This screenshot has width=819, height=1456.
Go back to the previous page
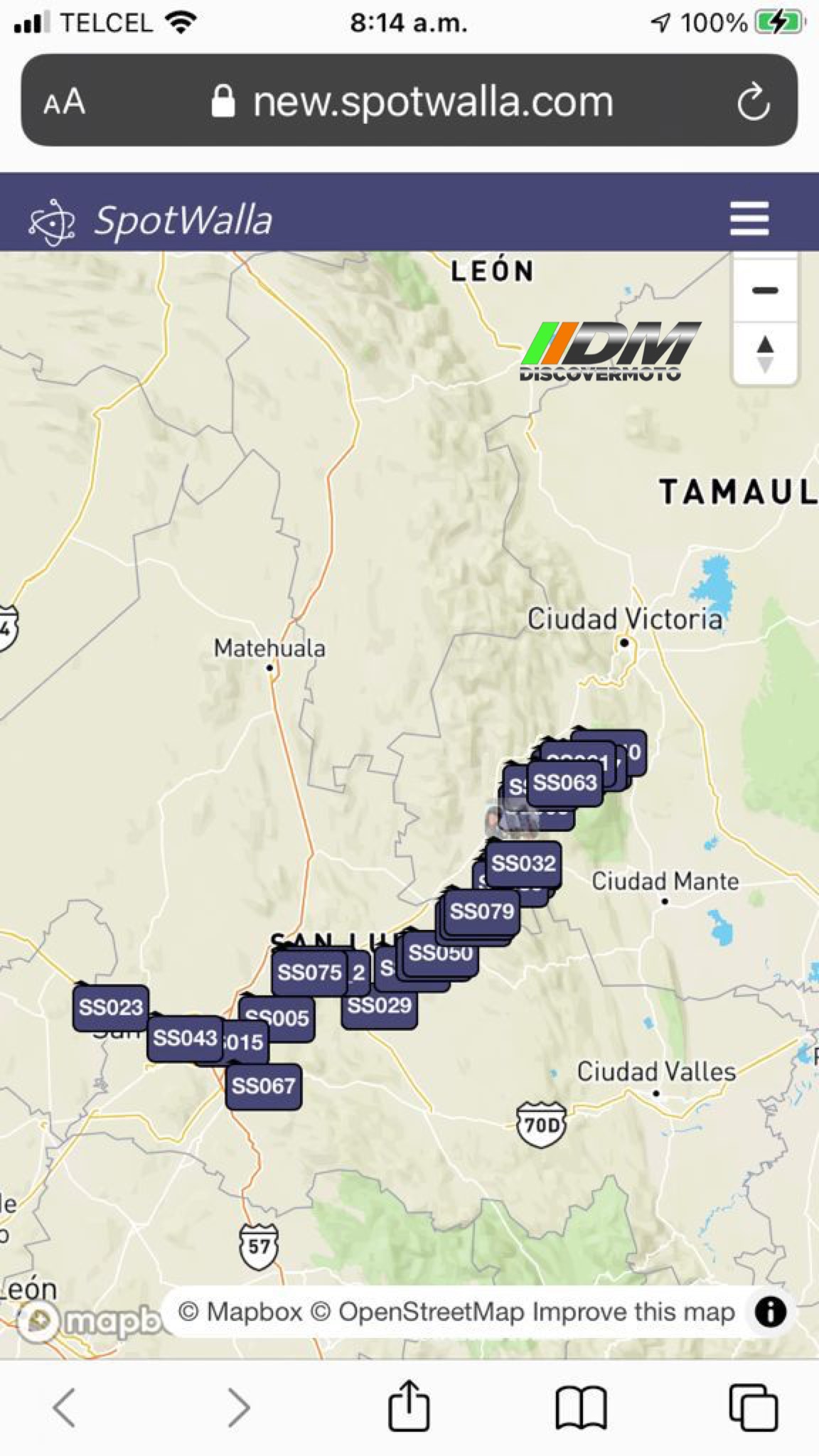coord(64,1407)
